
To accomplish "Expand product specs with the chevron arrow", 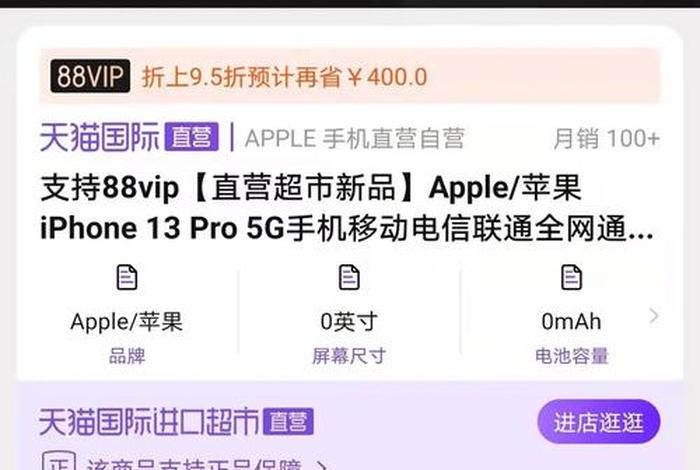I will [x=654, y=317].
